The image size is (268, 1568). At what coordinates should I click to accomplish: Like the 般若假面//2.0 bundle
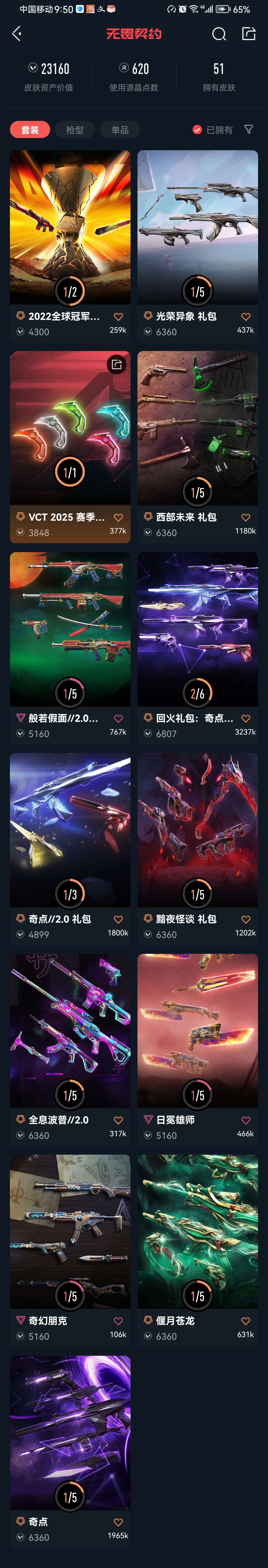pos(118,718)
